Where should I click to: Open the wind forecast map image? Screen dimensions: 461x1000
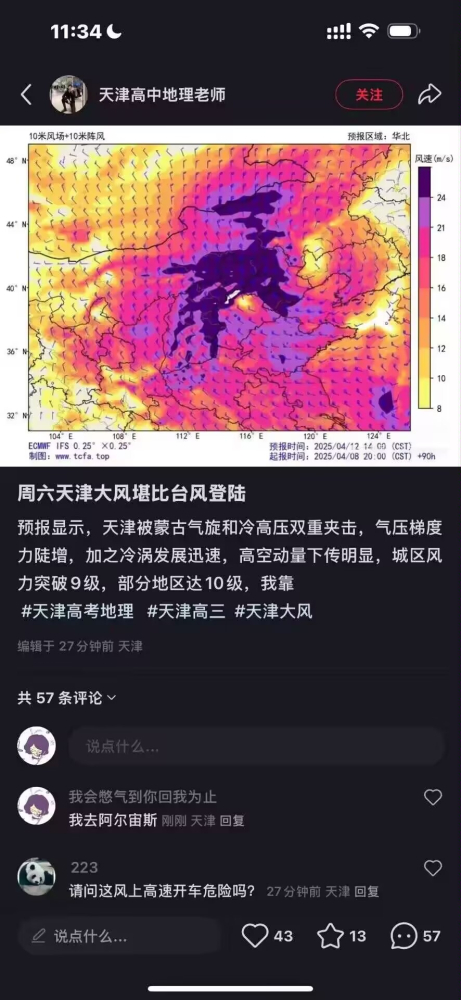(x=230, y=295)
